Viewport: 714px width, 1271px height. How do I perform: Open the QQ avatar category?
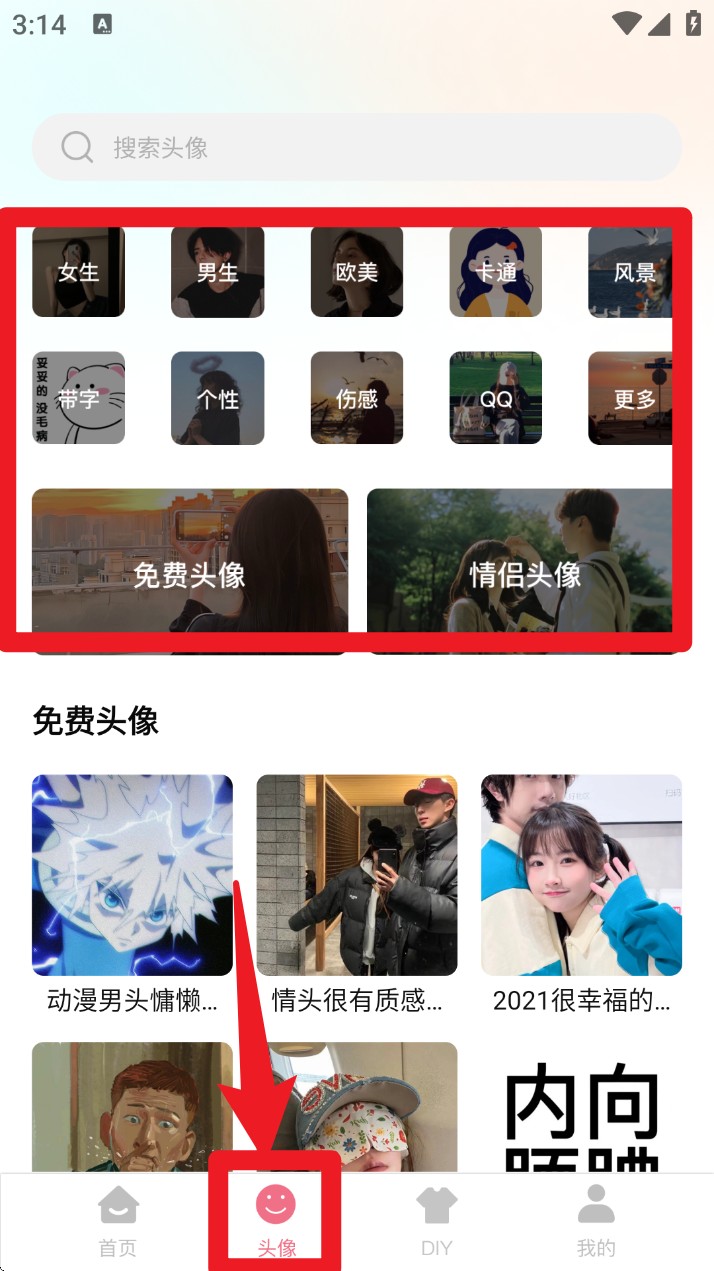(495, 398)
